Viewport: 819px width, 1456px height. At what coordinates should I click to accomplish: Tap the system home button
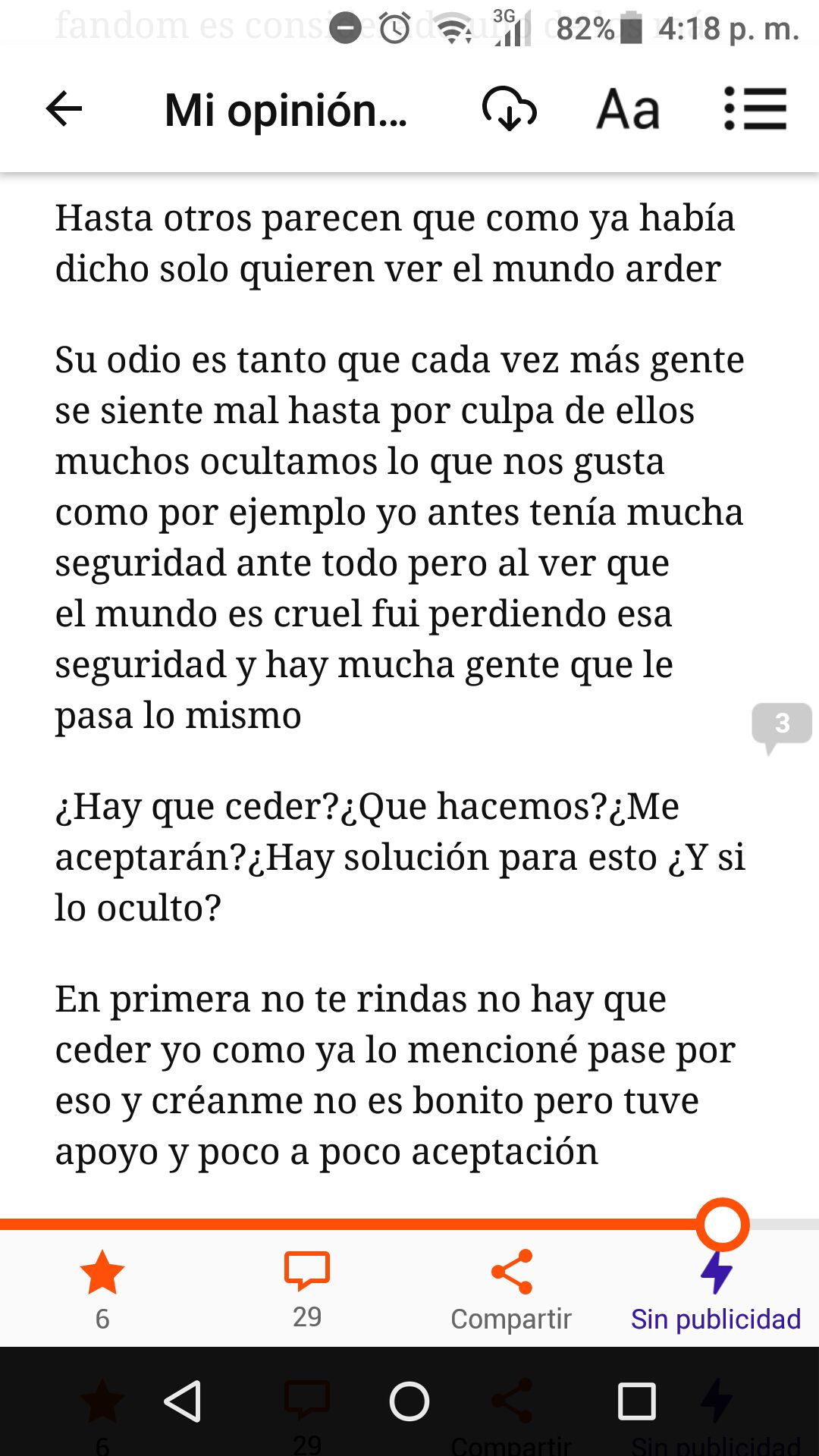click(x=409, y=1401)
